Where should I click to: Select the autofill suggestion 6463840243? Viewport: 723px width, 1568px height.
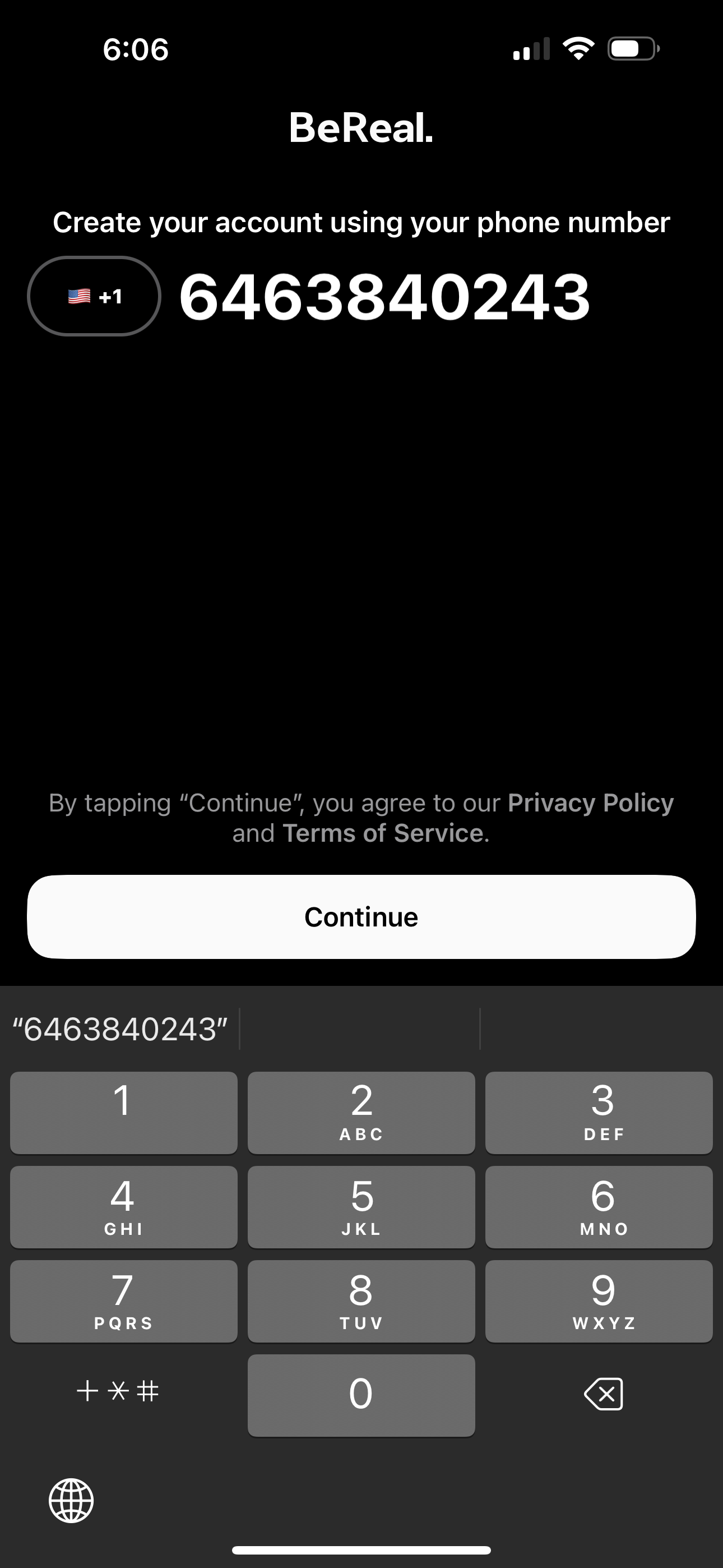[119, 1029]
